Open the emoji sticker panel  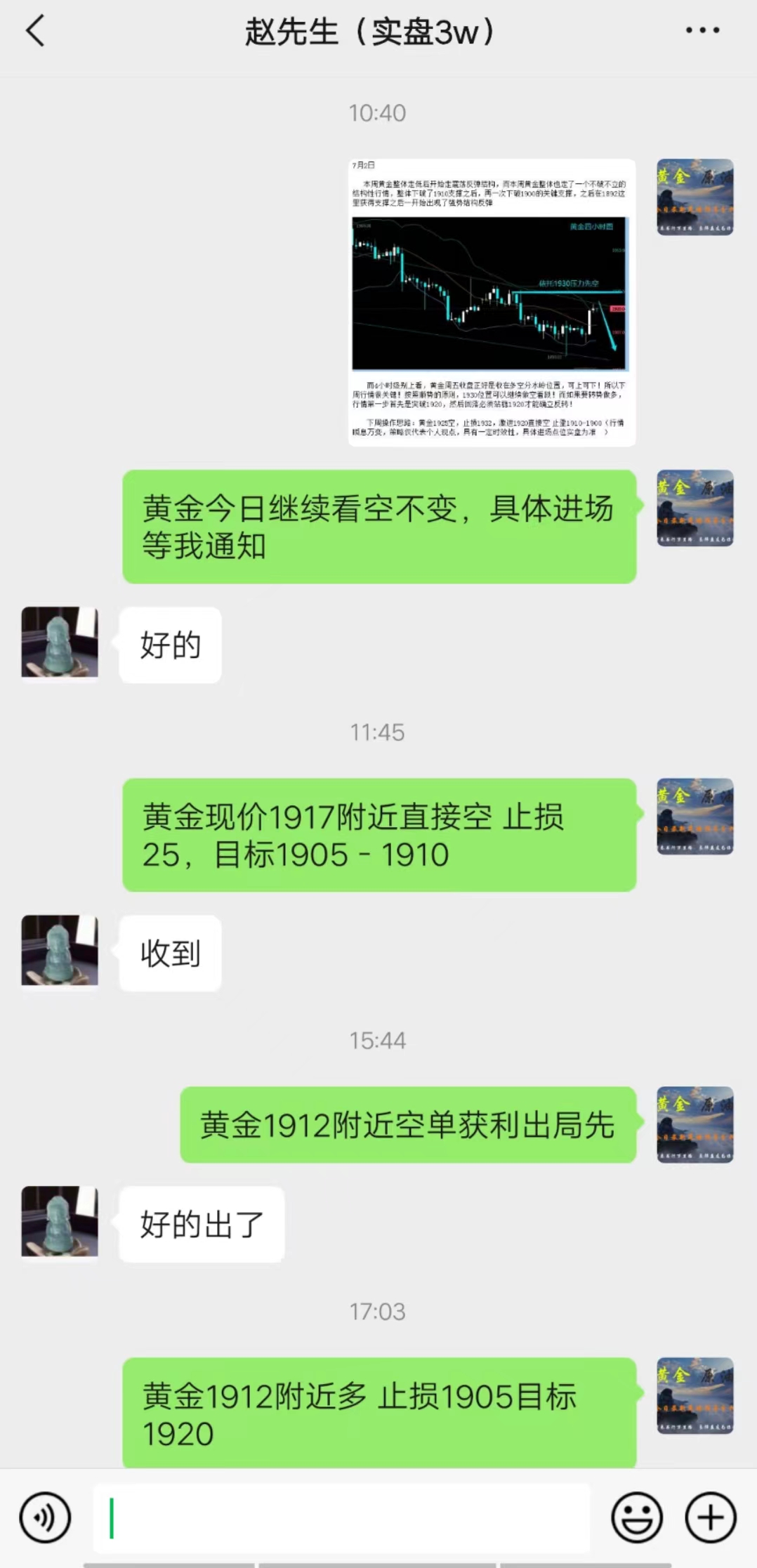coord(636,1517)
